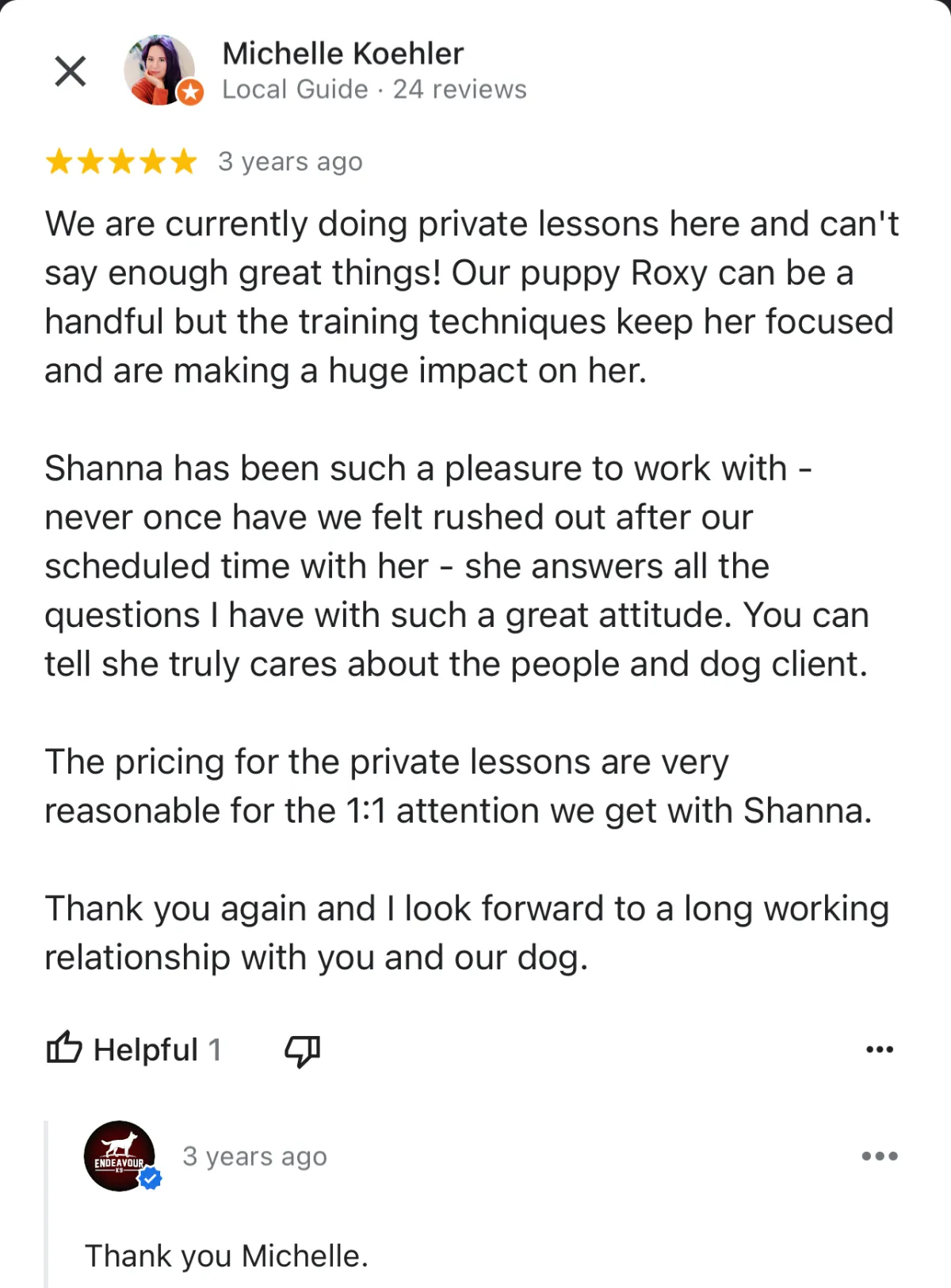951x1288 pixels.
Task: Open more options for the owner's reply
Action: pyautogui.click(x=879, y=1156)
